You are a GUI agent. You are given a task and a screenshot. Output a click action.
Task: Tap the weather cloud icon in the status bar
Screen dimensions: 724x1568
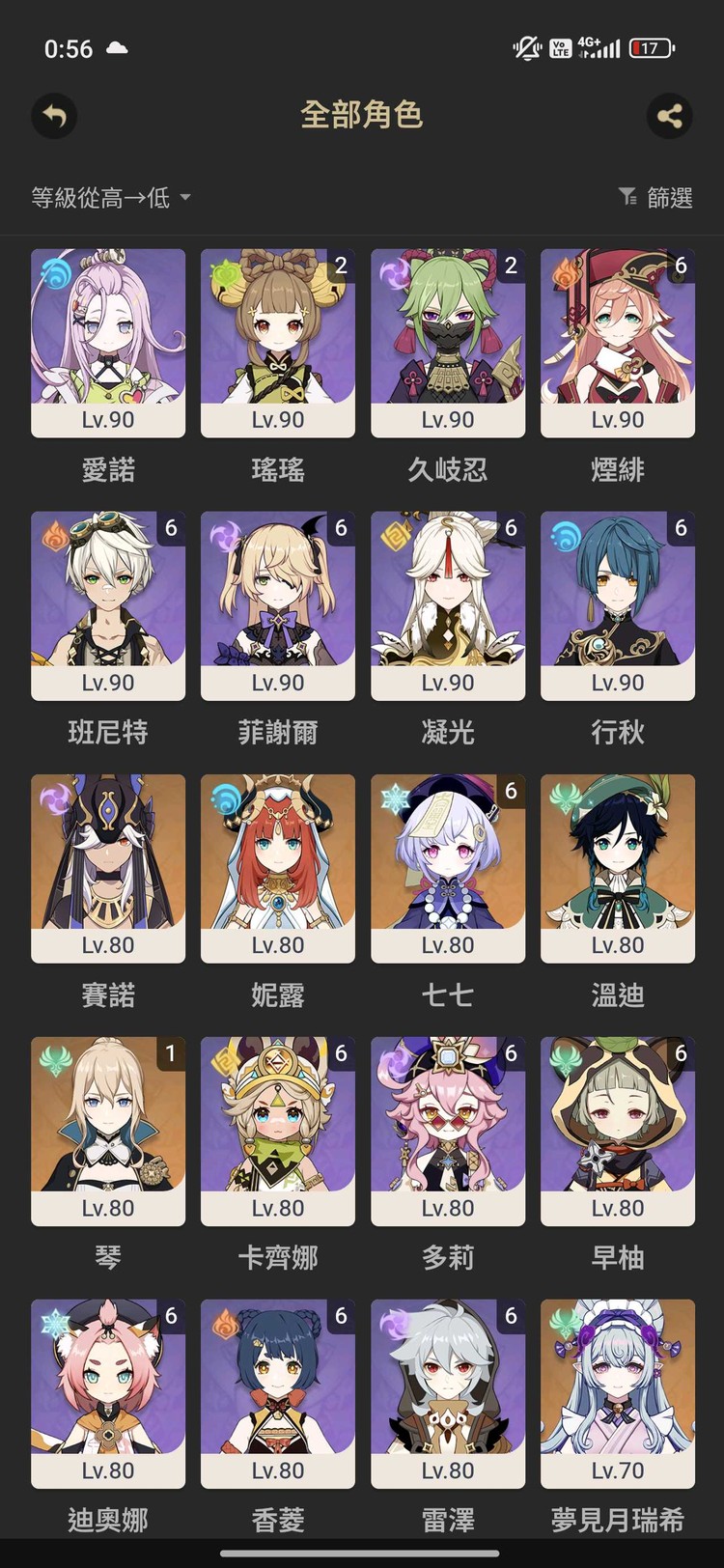pos(119,48)
